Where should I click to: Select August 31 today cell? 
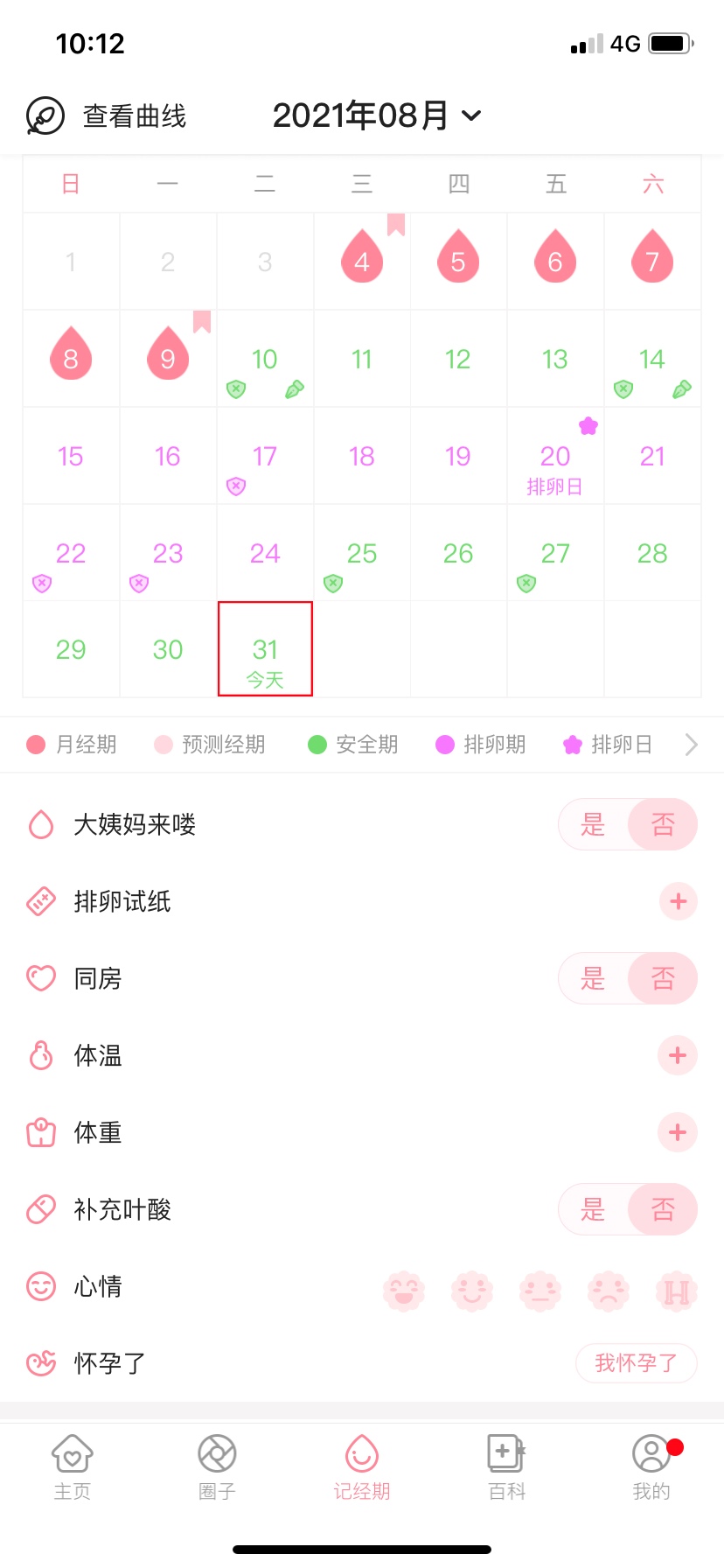pyautogui.click(x=265, y=650)
